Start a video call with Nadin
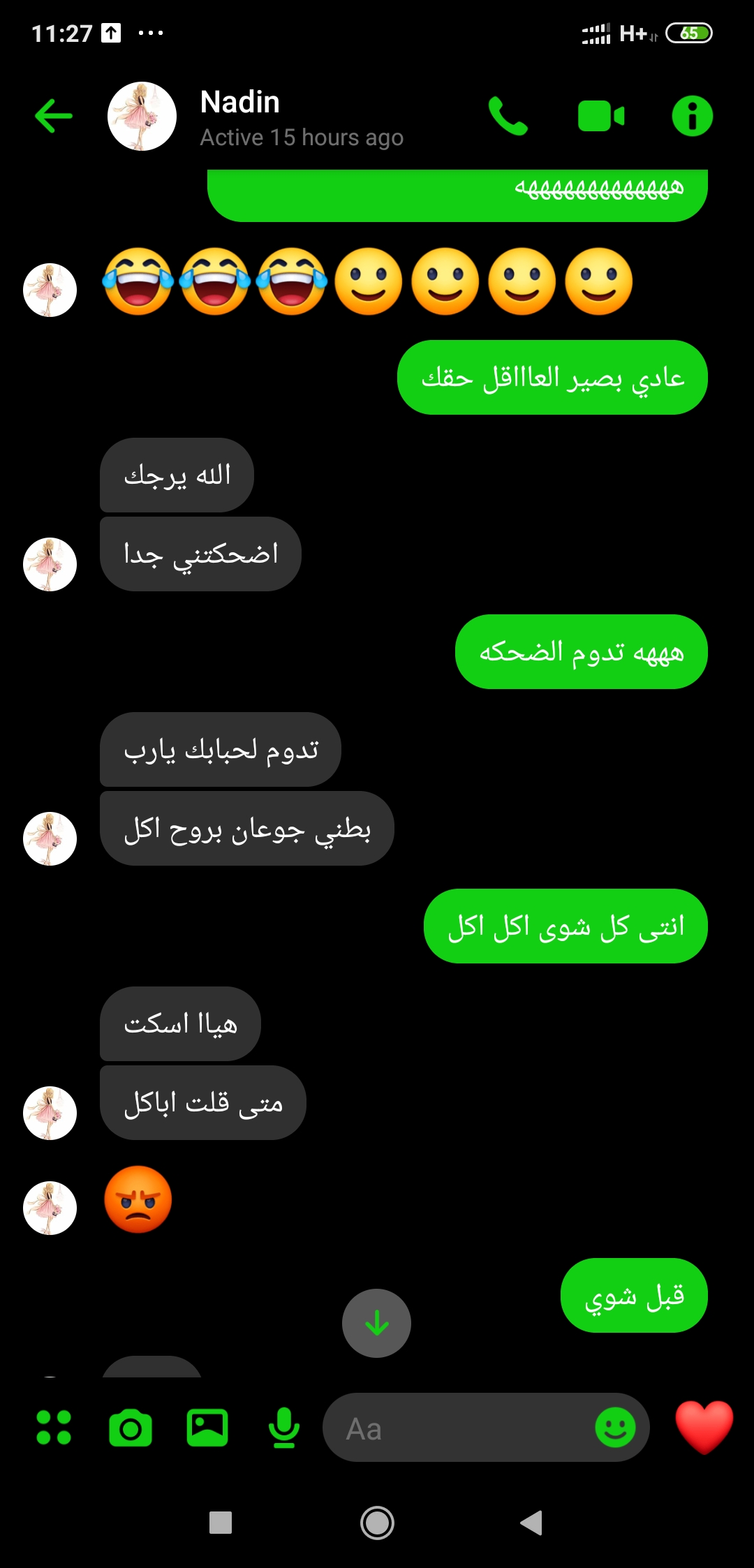The image size is (754, 1568). point(600,116)
